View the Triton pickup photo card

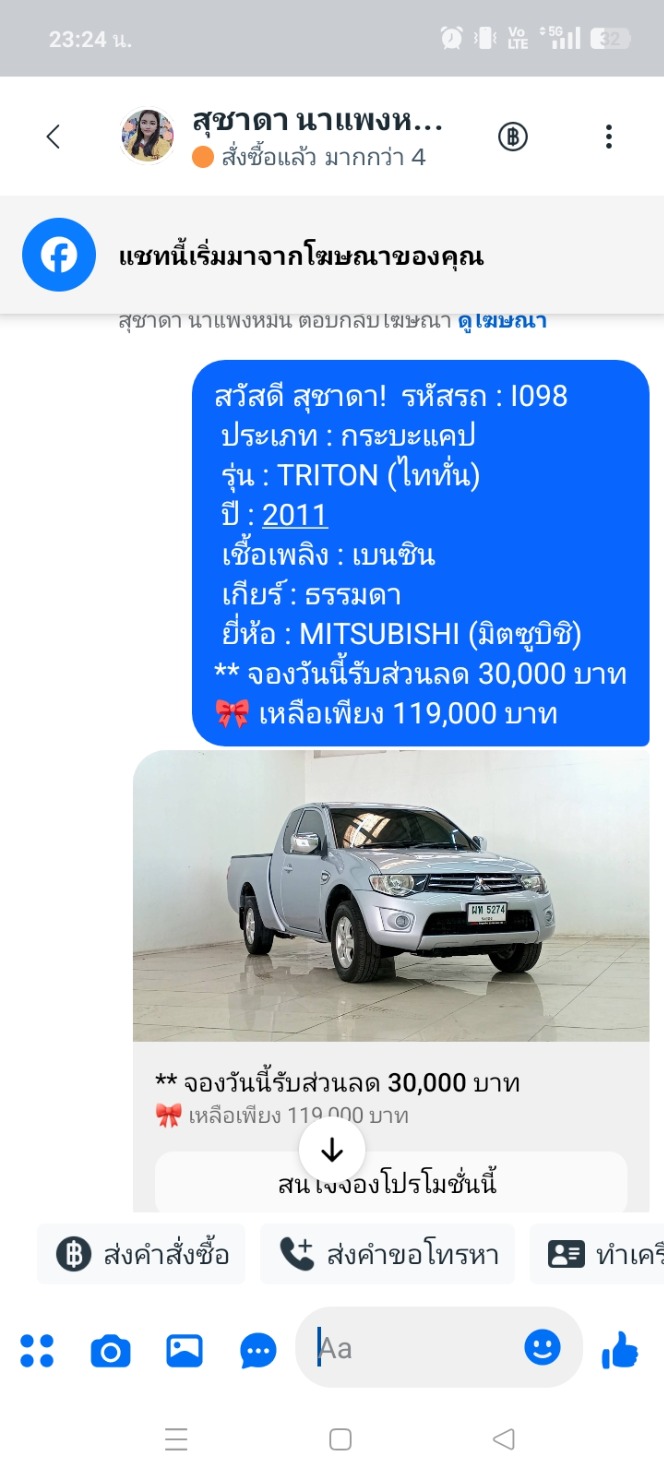point(391,895)
